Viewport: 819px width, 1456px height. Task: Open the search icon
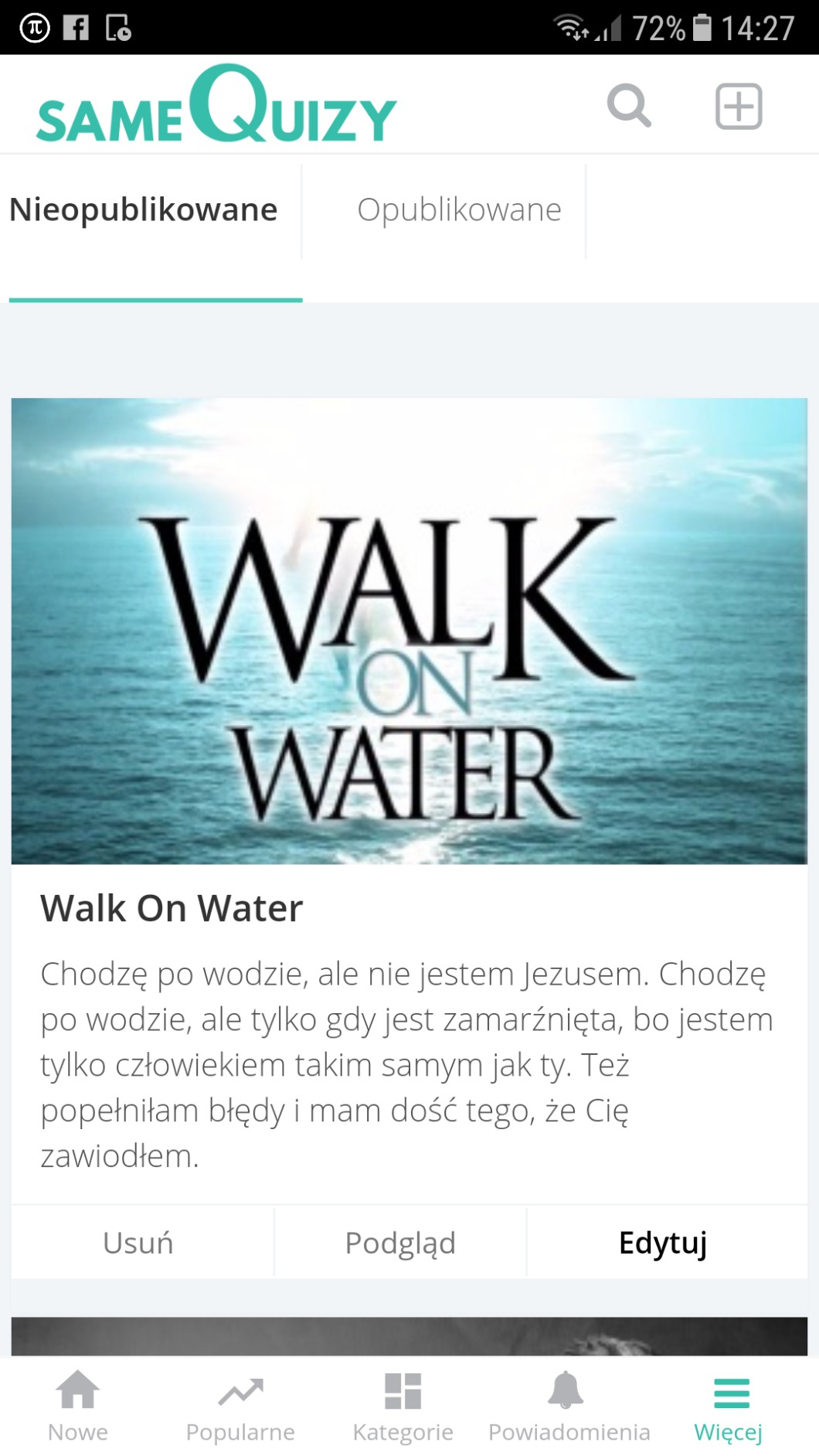pyautogui.click(x=629, y=105)
